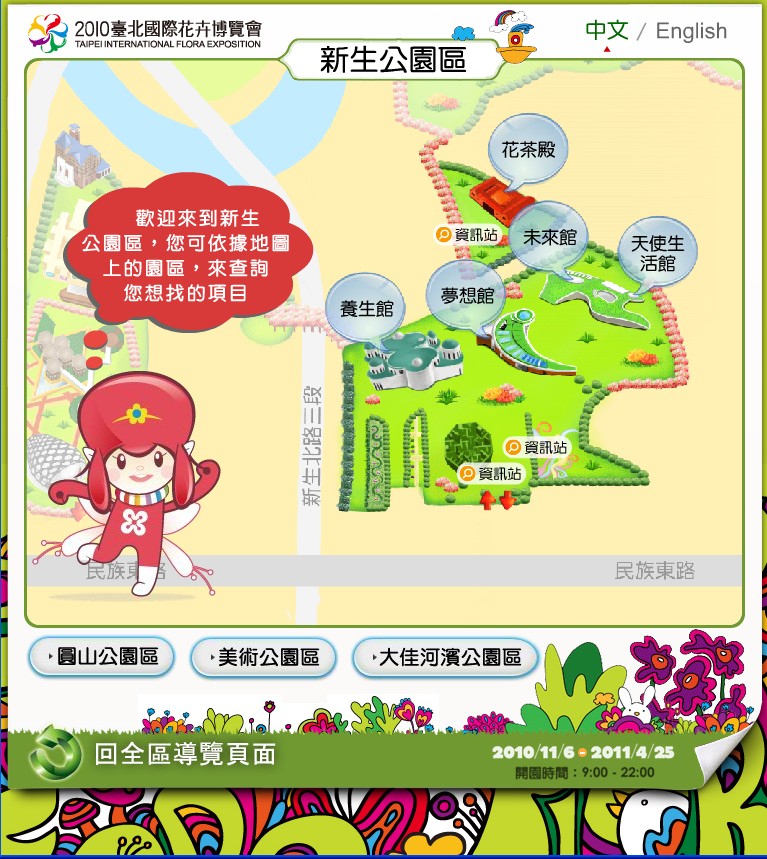The width and height of the screenshot is (767, 859).
Task: Tap the 資訊站 marker near 花茶殿
Action: [467, 235]
